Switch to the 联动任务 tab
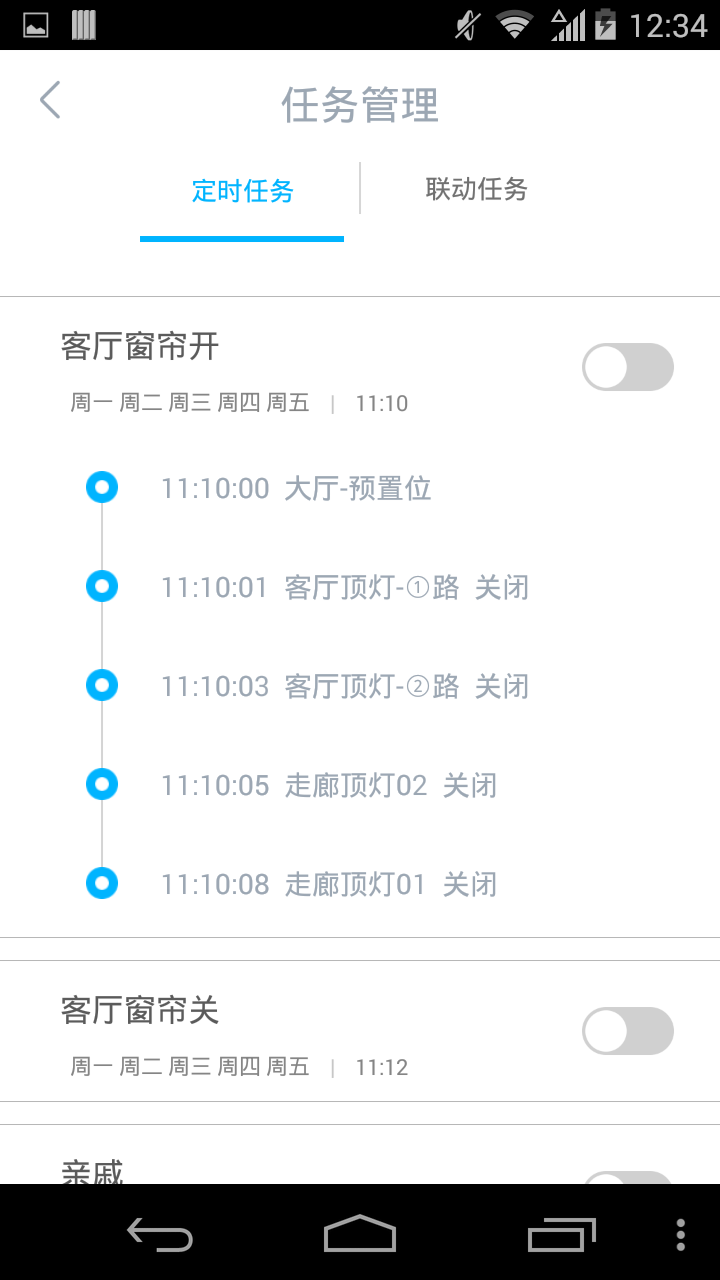720x1280 pixels. coord(476,189)
